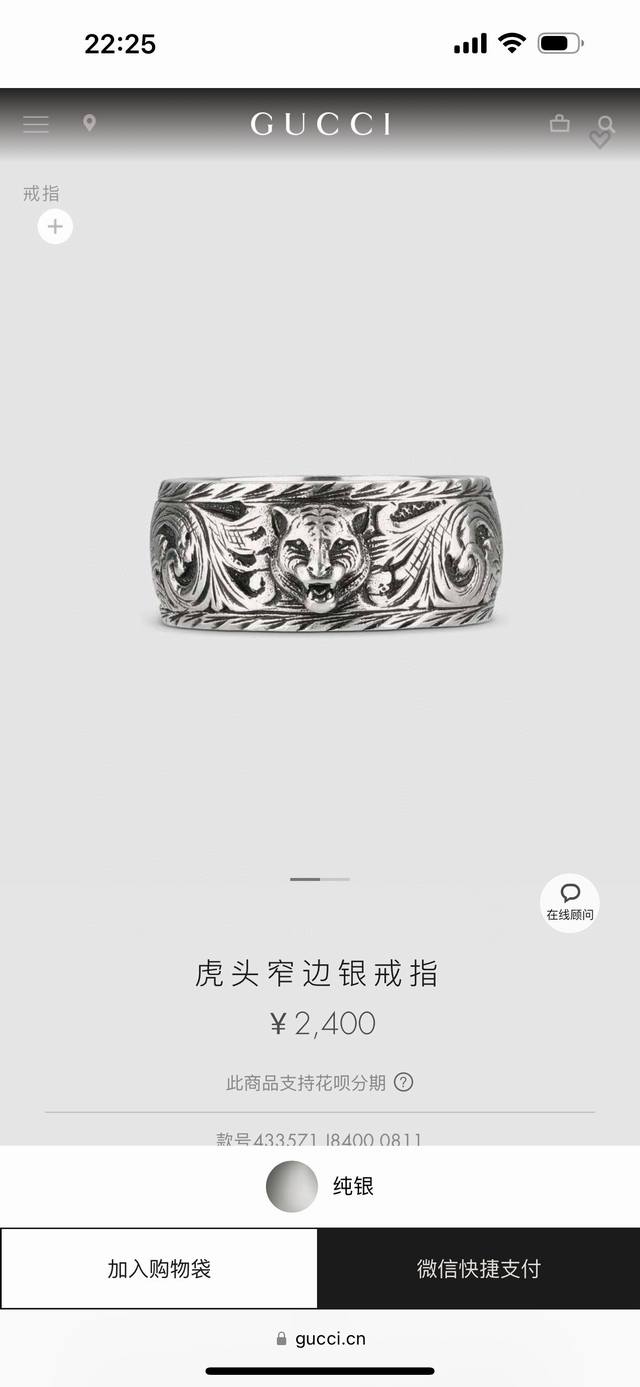The width and height of the screenshot is (640, 1387).
Task: Tap the image page indicator
Action: (320, 879)
